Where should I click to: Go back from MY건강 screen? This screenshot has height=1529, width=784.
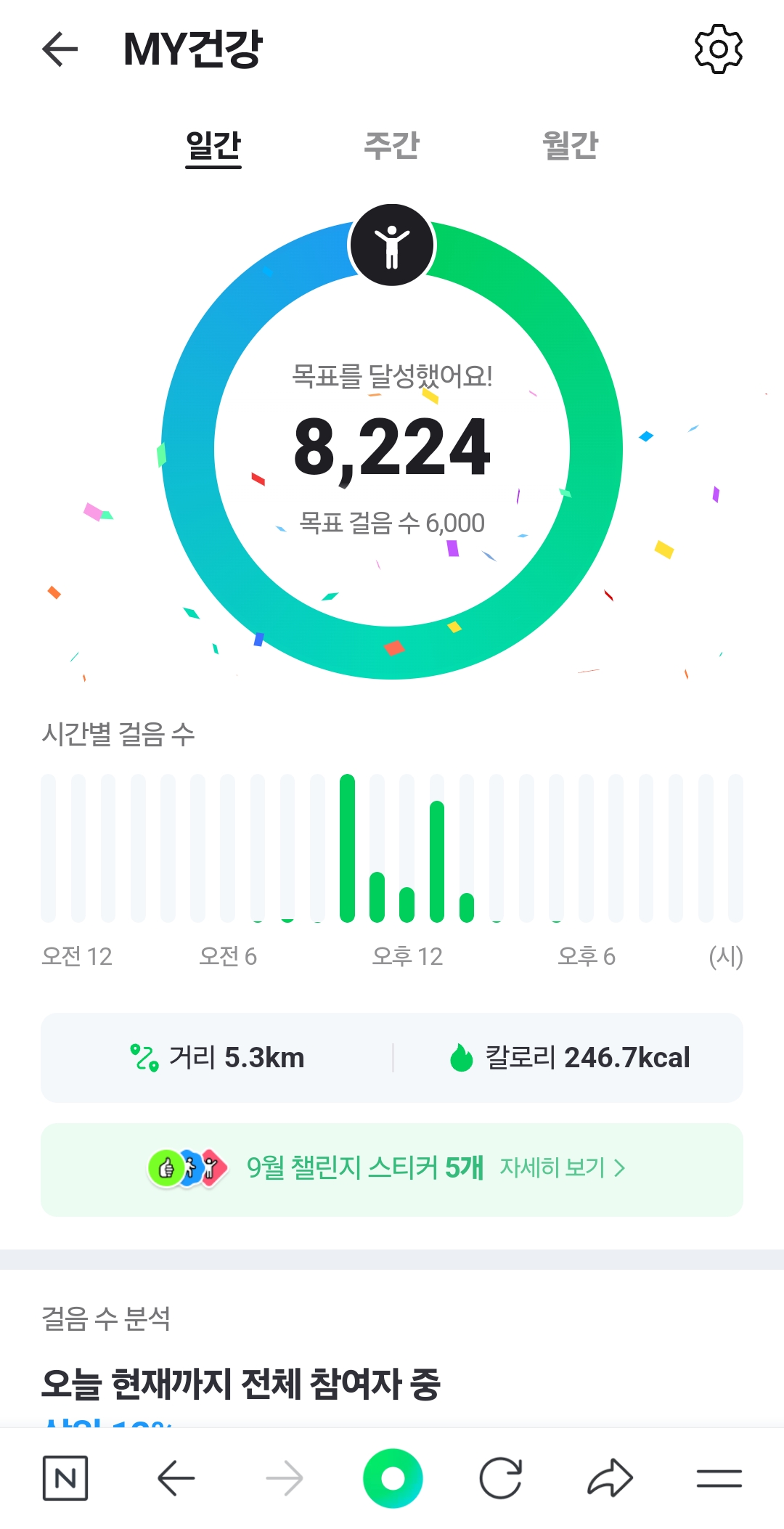click(x=60, y=49)
